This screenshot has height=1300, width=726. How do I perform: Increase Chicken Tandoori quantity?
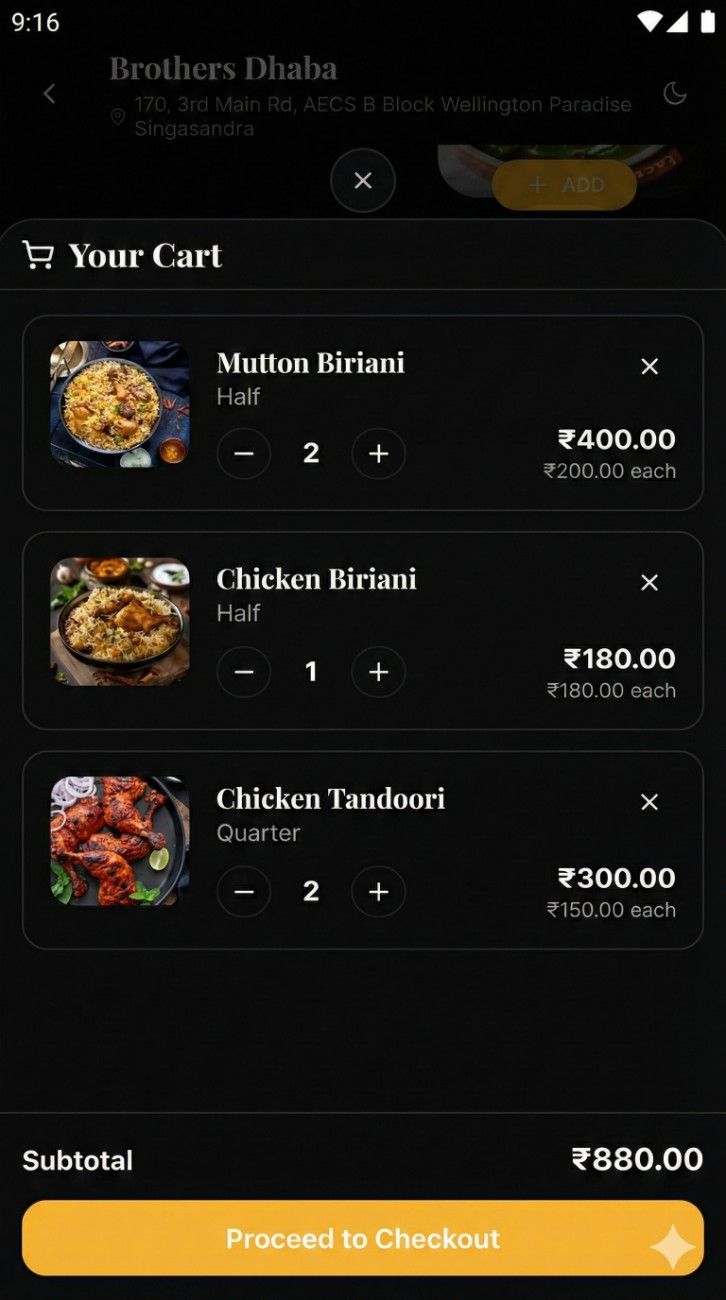[x=378, y=891]
